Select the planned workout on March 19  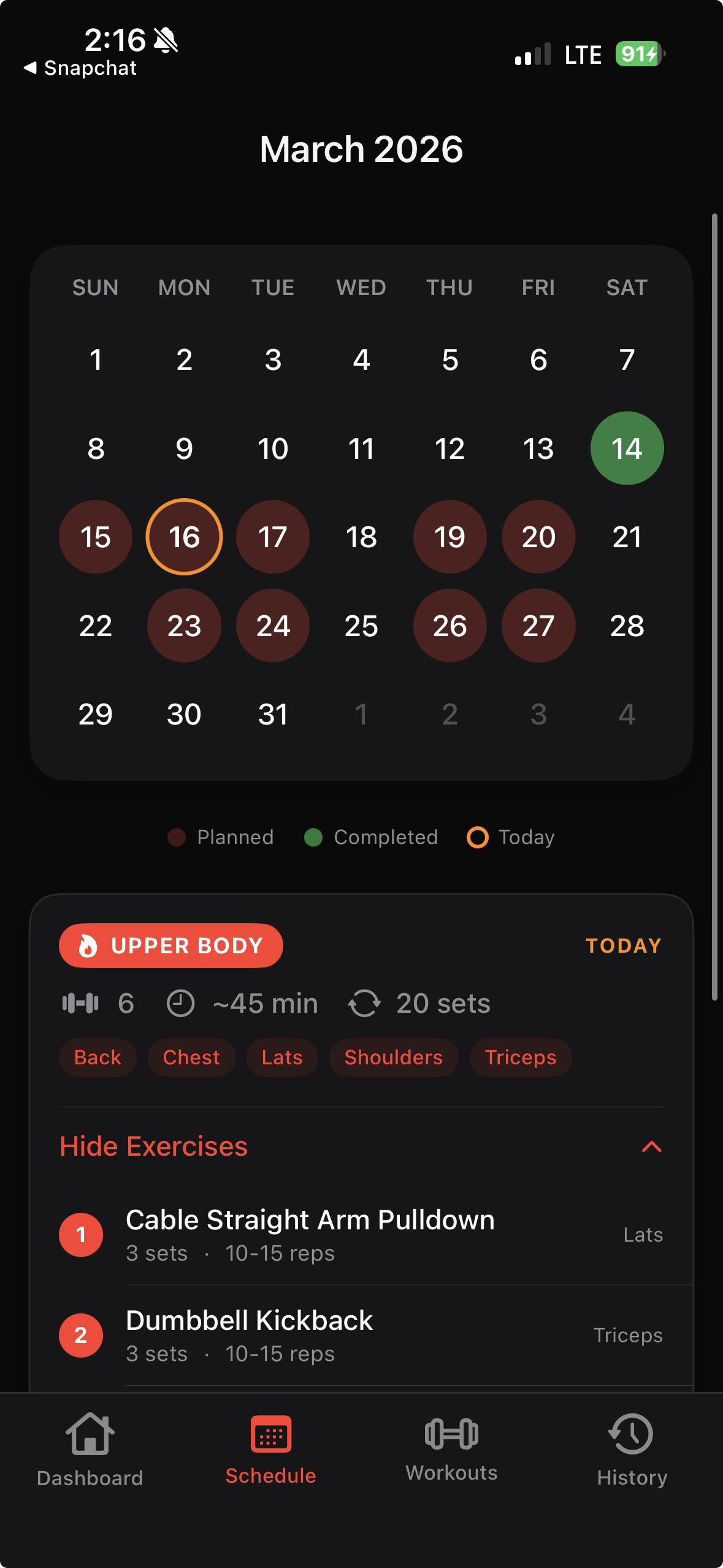[449, 536]
